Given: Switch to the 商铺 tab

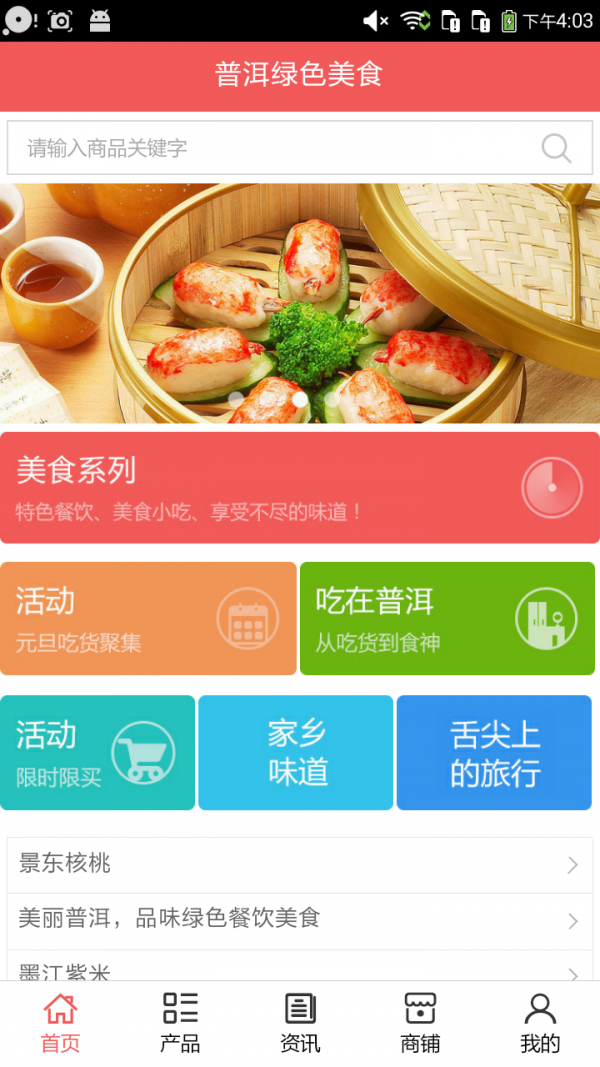Looking at the screenshot, I should click(420, 1023).
